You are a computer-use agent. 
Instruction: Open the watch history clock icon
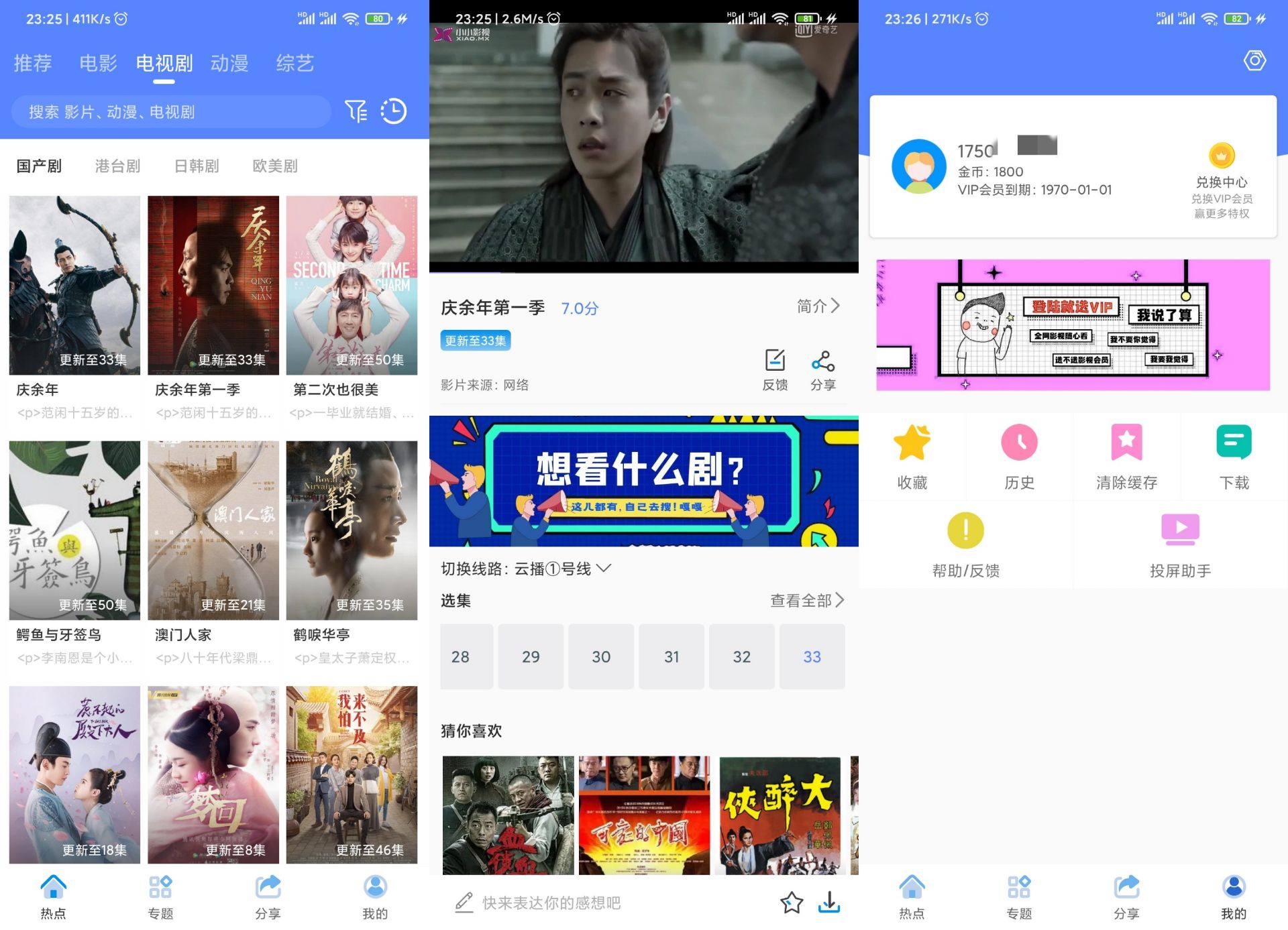tap(394, 111)
